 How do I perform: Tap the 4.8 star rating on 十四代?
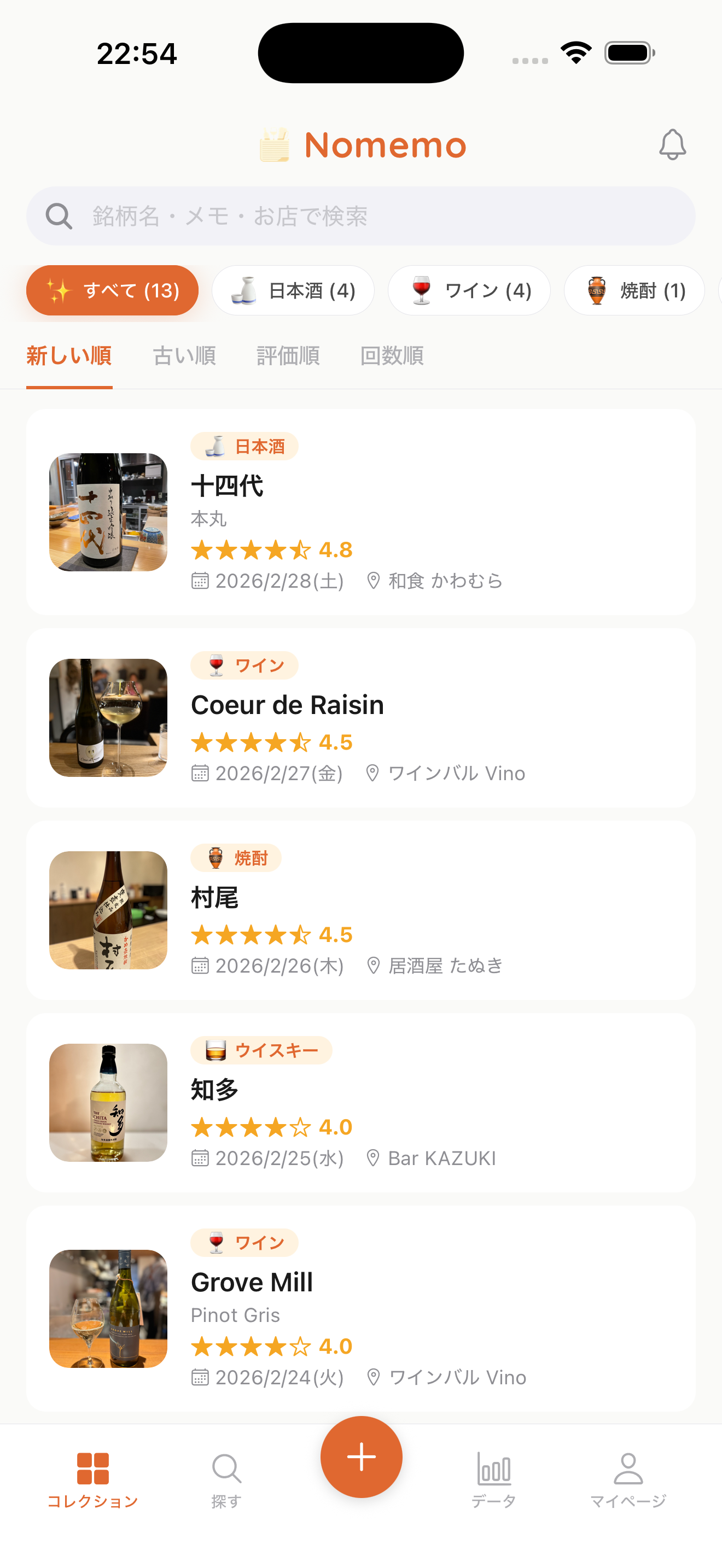(x=271, y=549)
